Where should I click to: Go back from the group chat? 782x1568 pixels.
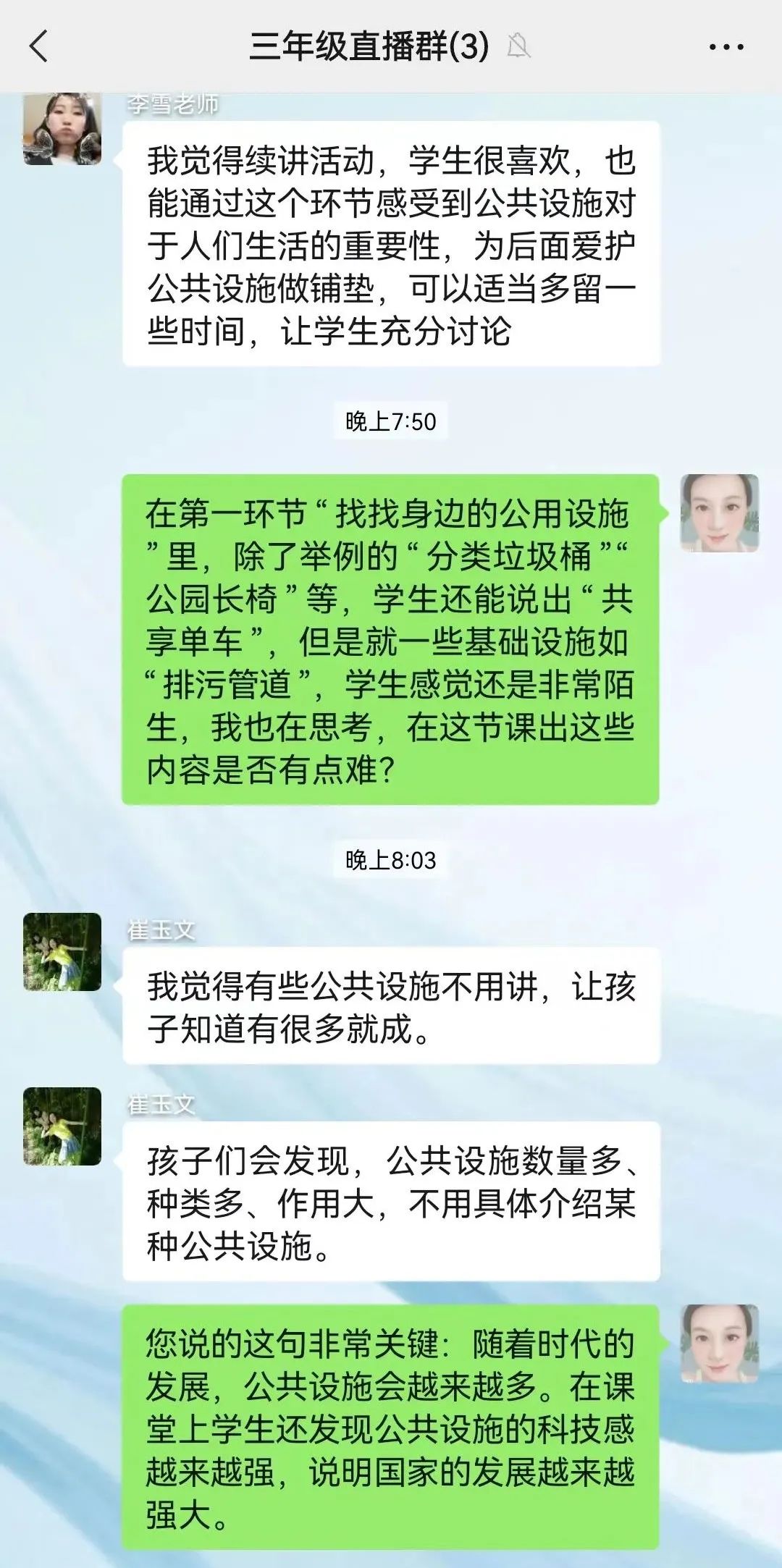pos(38,47)
